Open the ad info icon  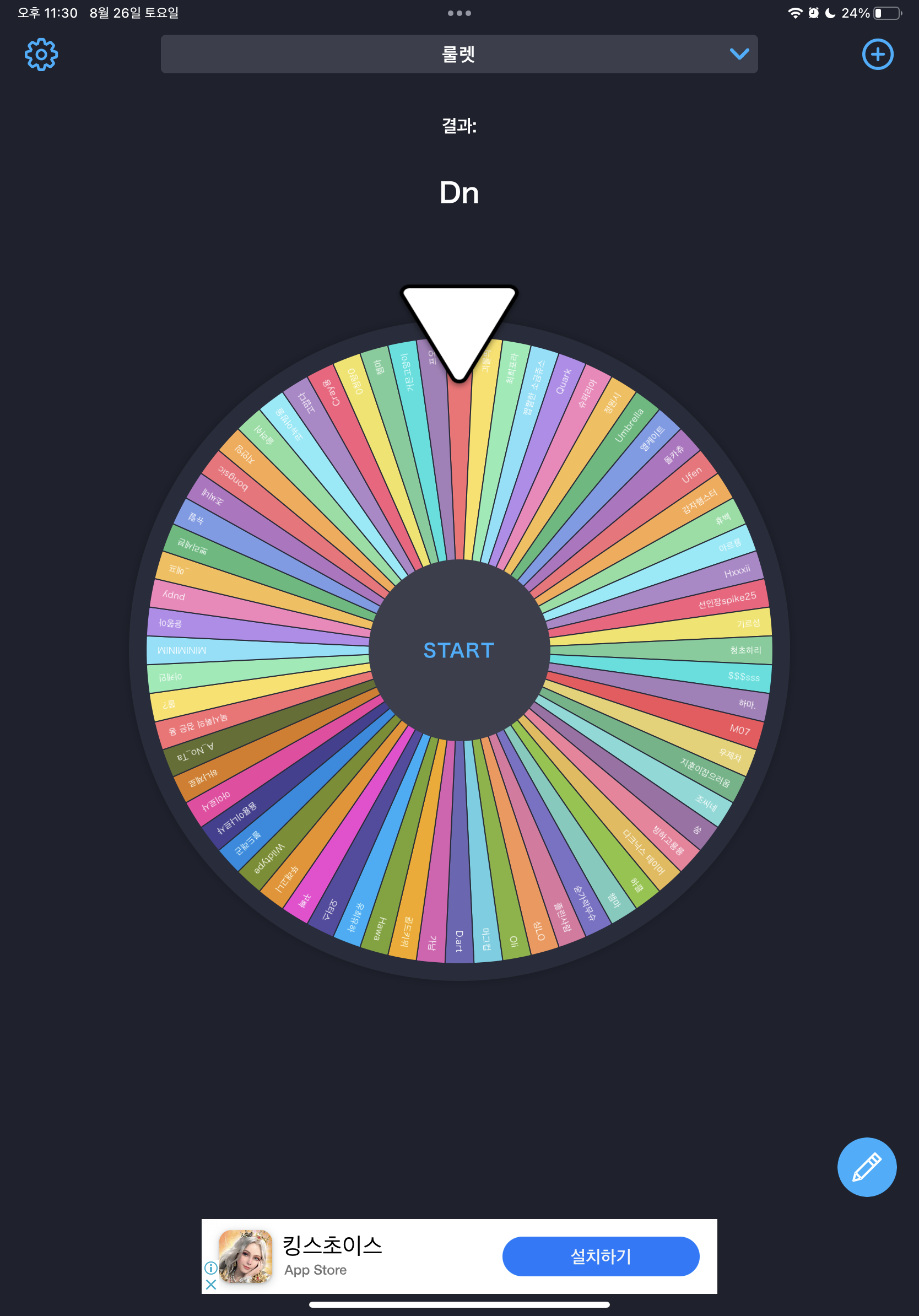[211, 1268]
